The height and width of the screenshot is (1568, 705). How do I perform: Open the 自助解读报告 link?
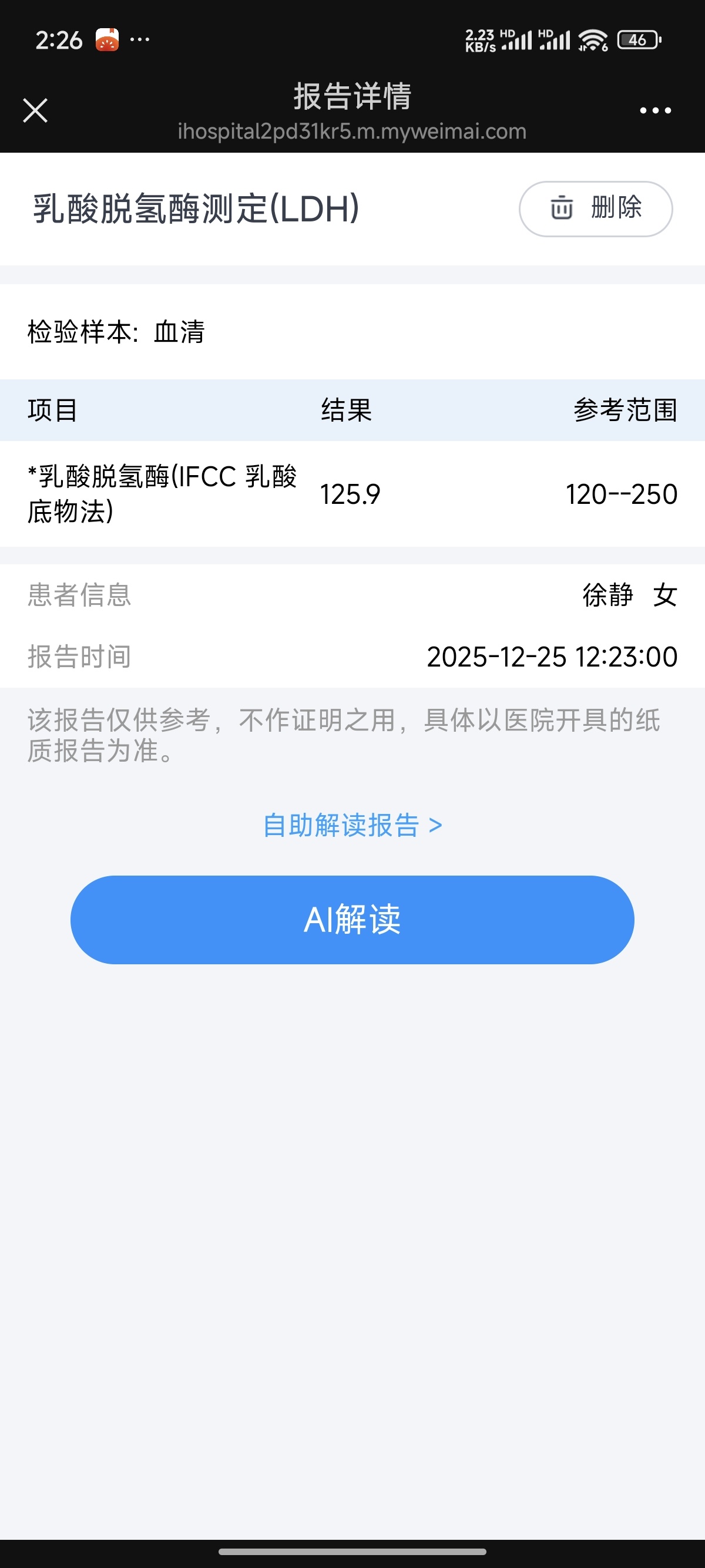tap(352, 825)
